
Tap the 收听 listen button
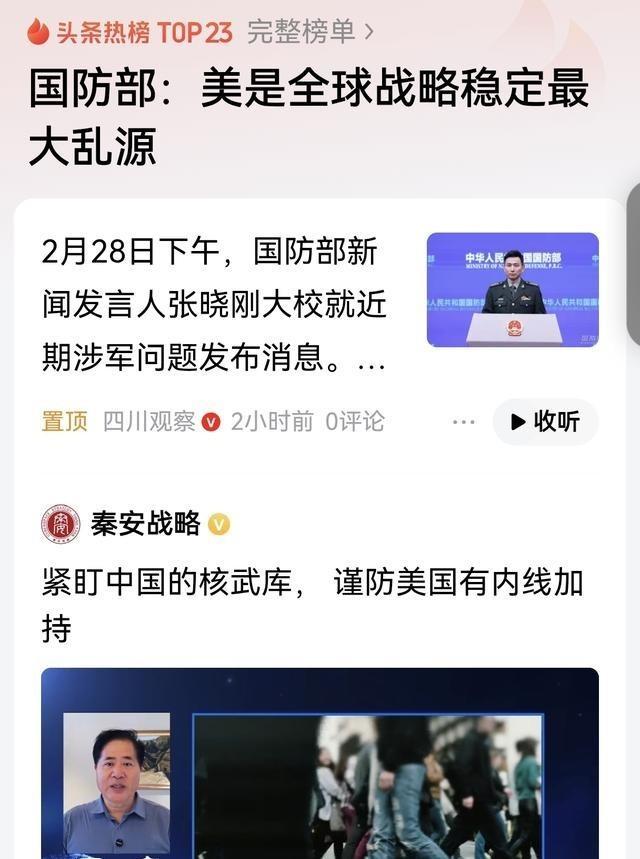545,422
